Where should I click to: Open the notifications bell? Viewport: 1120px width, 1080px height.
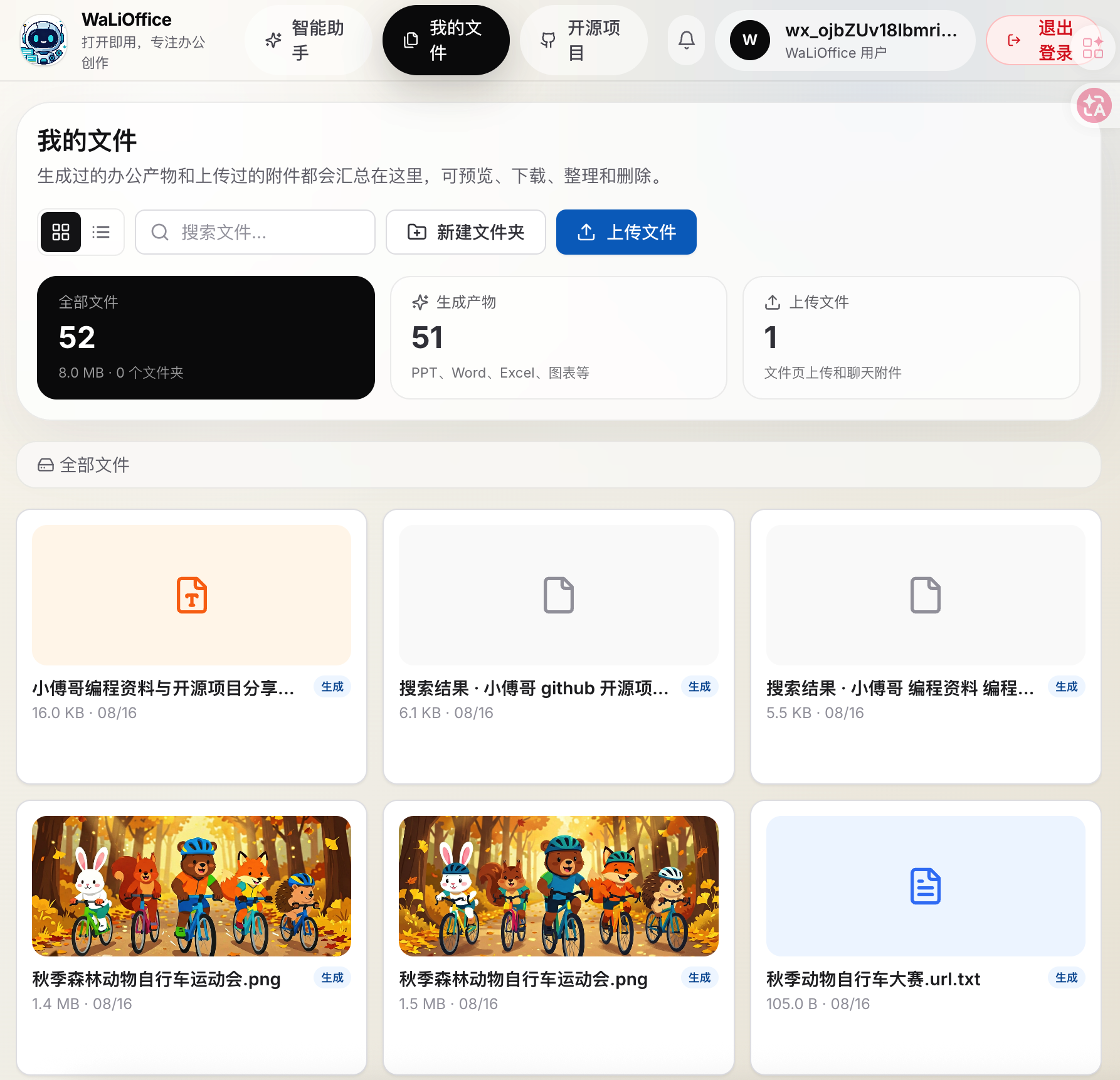[x=687, y=40]
